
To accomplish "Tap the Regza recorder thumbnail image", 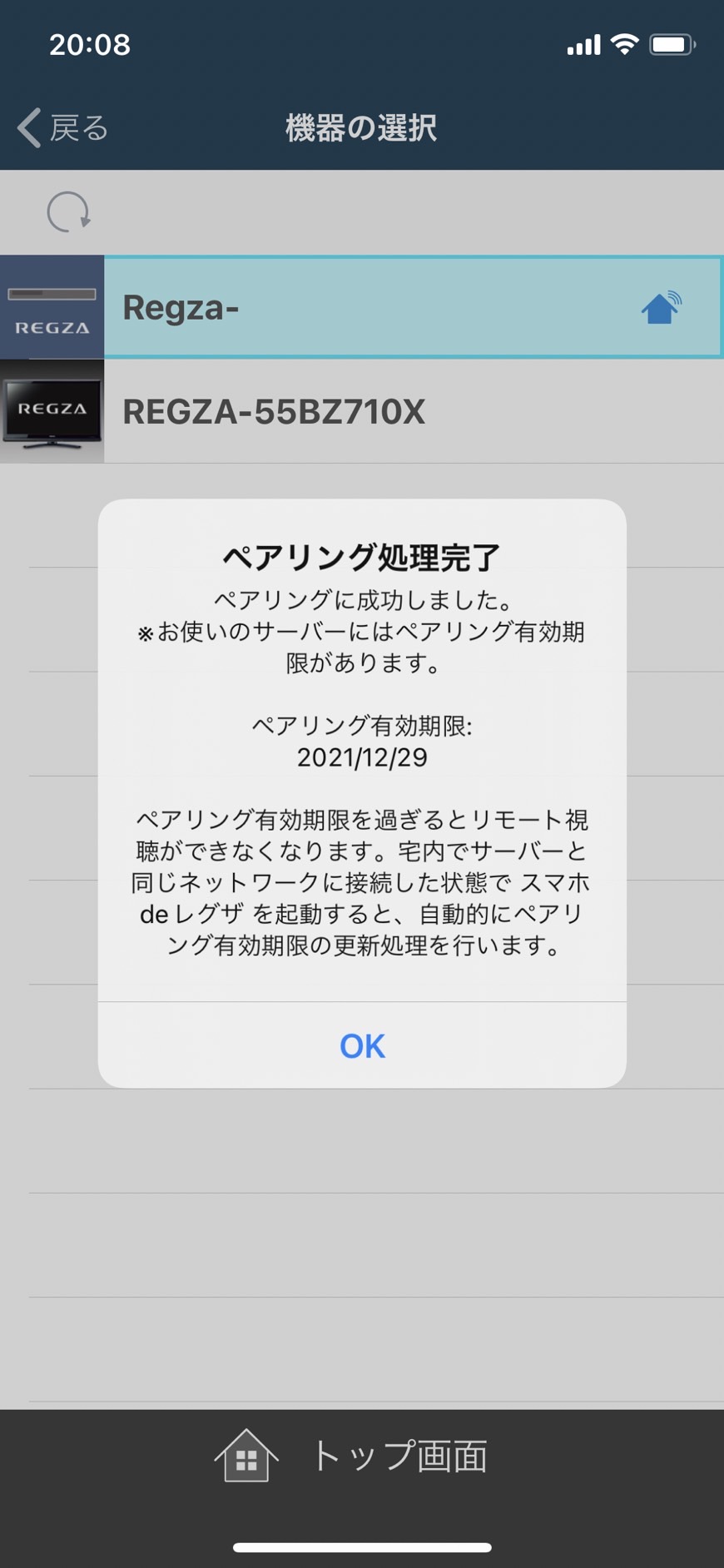I will pyautogui.click(x=52, y=306).
